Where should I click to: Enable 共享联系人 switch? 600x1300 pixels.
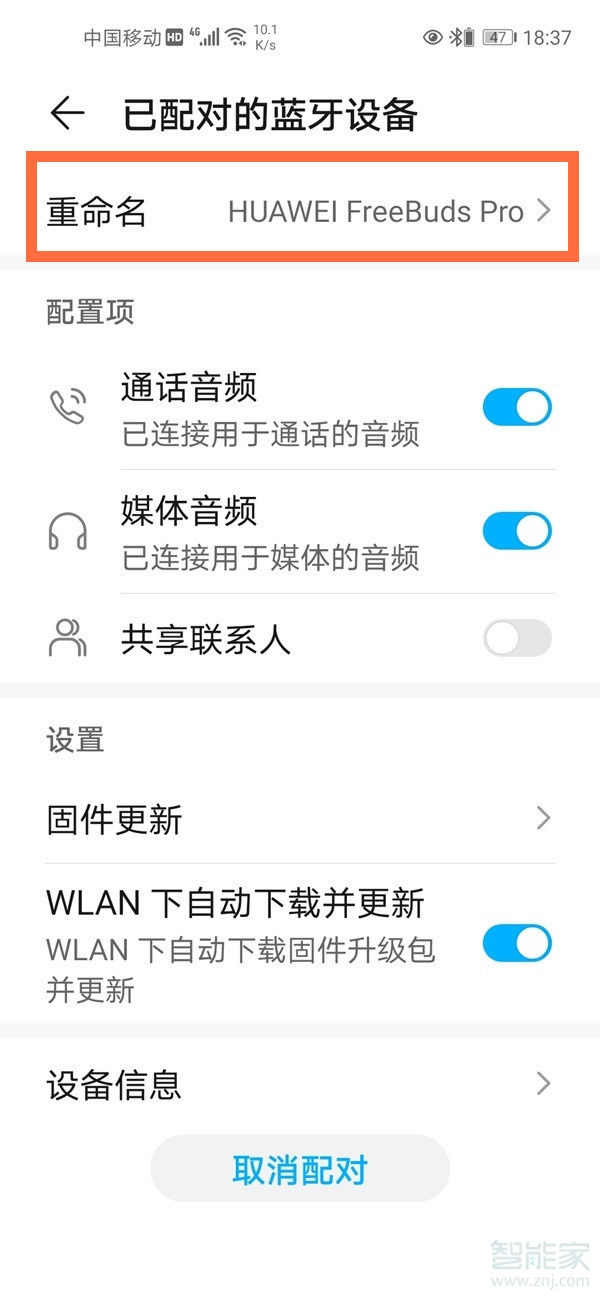pos(516,638)
